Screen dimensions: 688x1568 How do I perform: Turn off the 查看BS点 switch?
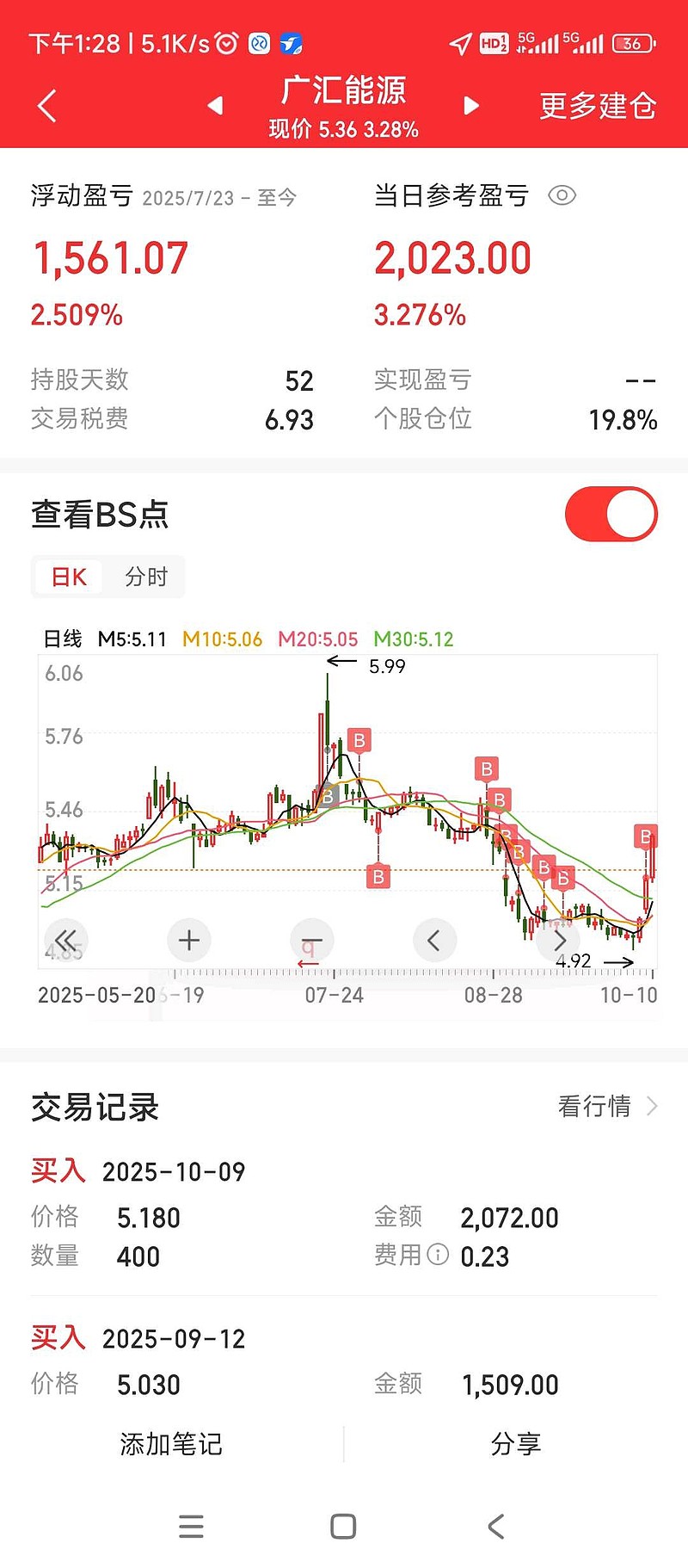coord(611,514)
